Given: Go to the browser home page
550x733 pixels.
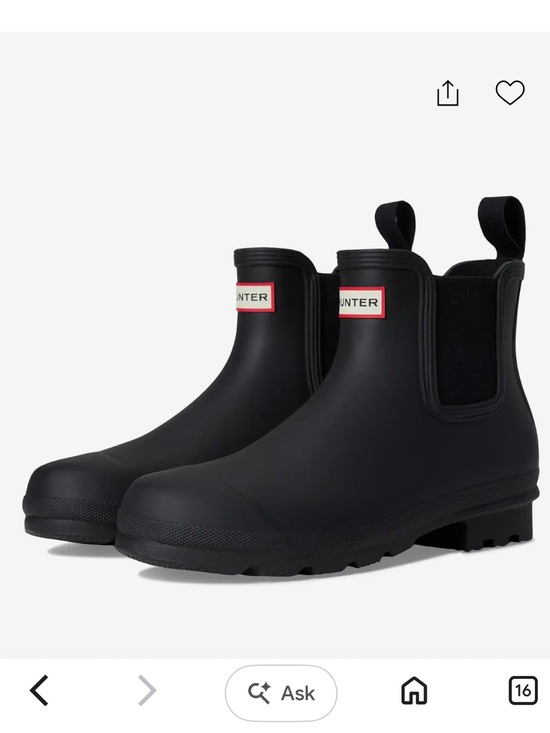Looking at the screenshot, I should coord(414,690).
